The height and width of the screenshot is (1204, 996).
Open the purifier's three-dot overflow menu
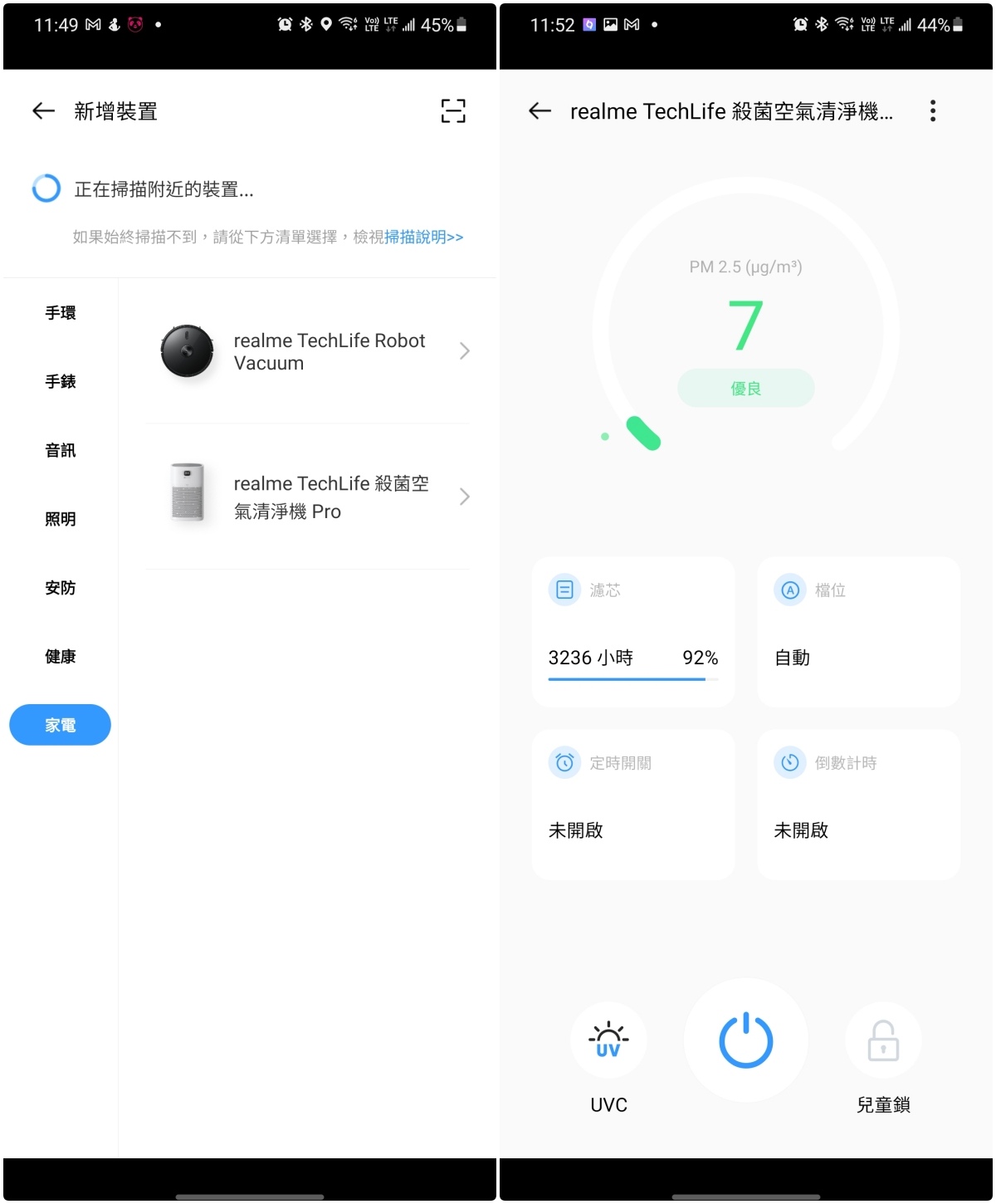pos(933,111)
